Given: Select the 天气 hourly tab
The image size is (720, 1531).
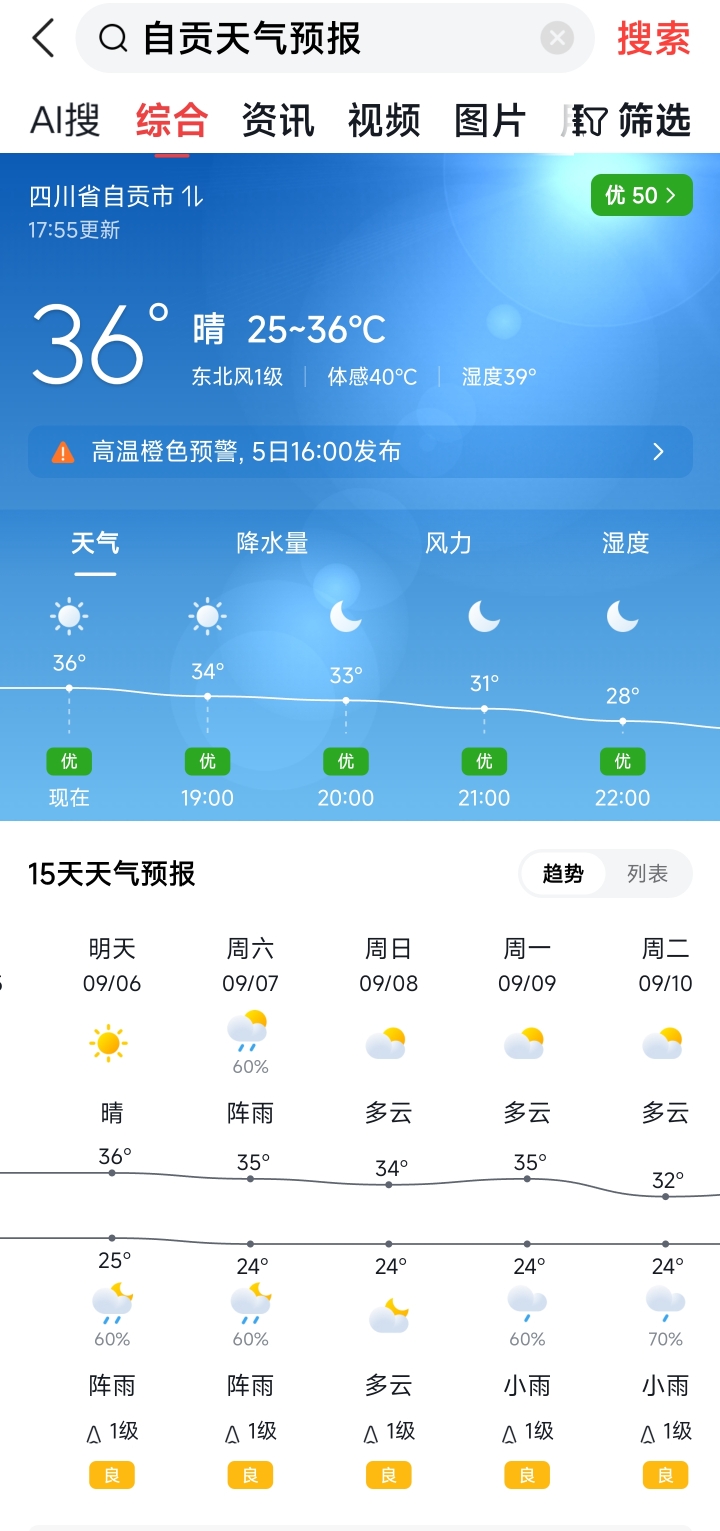Looking at the screenshot, I should (95, 543).
